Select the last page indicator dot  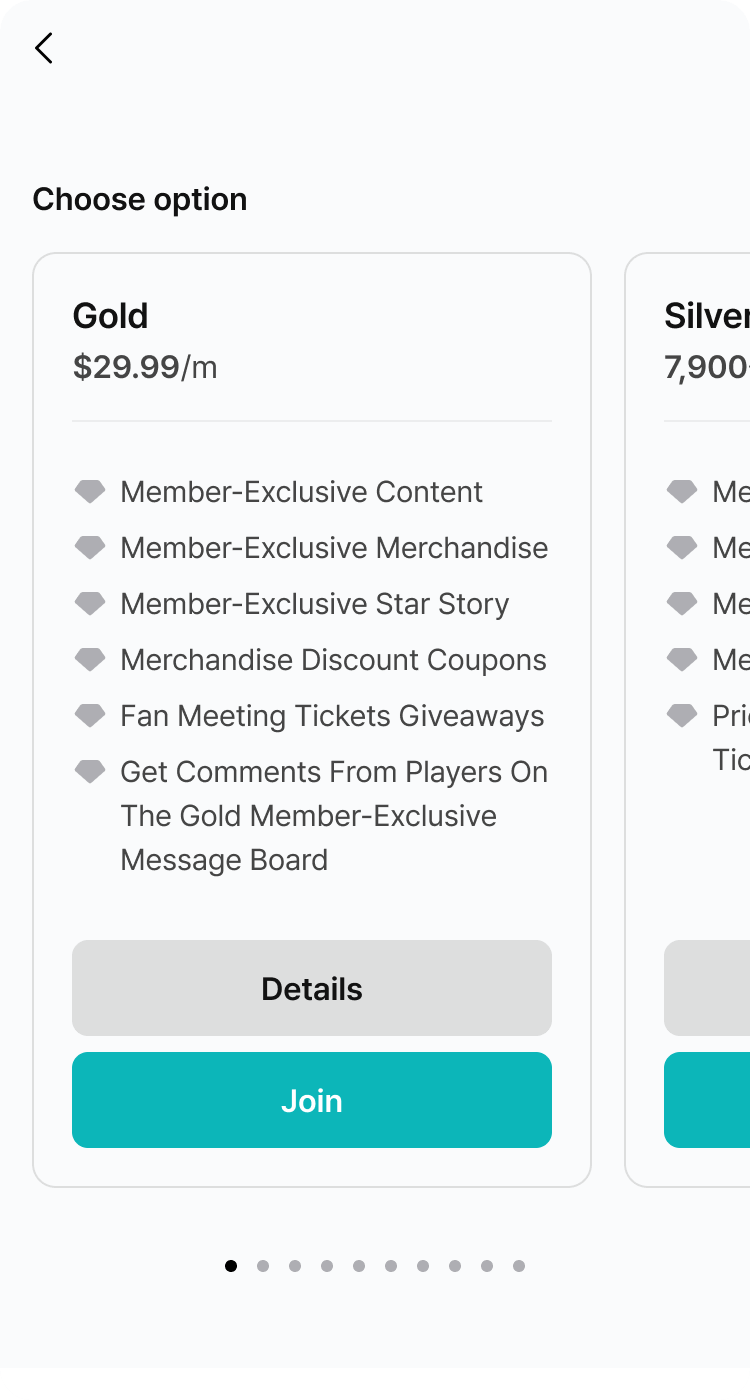coord(519,1266)
